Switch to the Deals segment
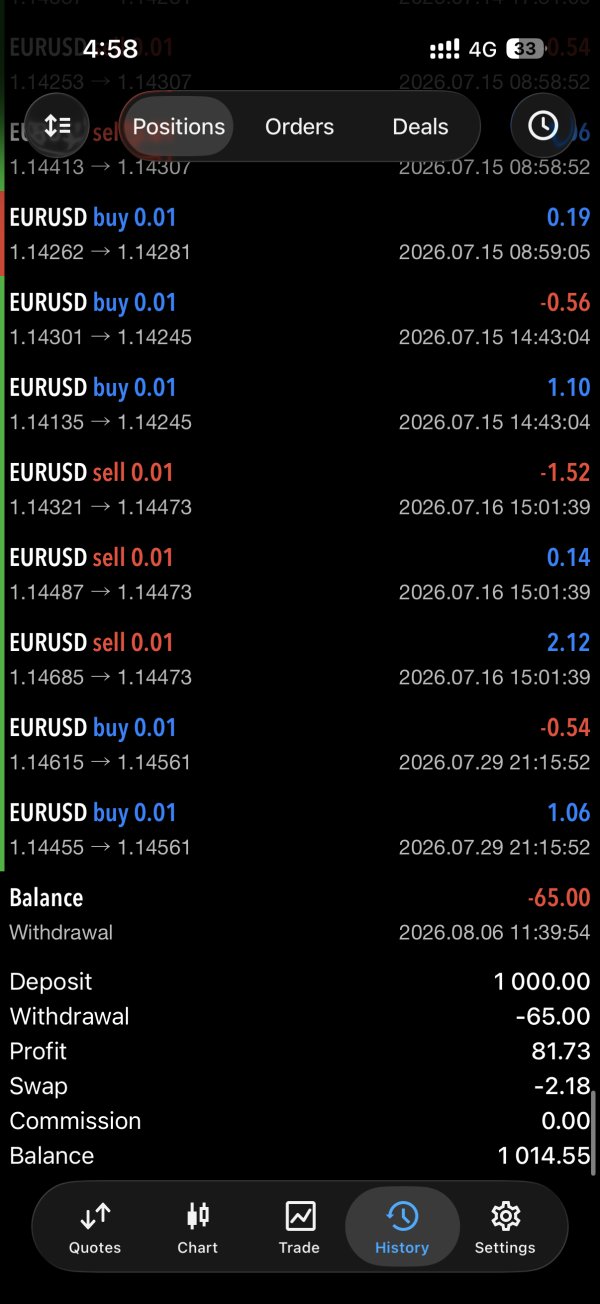Viewport: 600px width, 1304px height. [x=420, y=126]
